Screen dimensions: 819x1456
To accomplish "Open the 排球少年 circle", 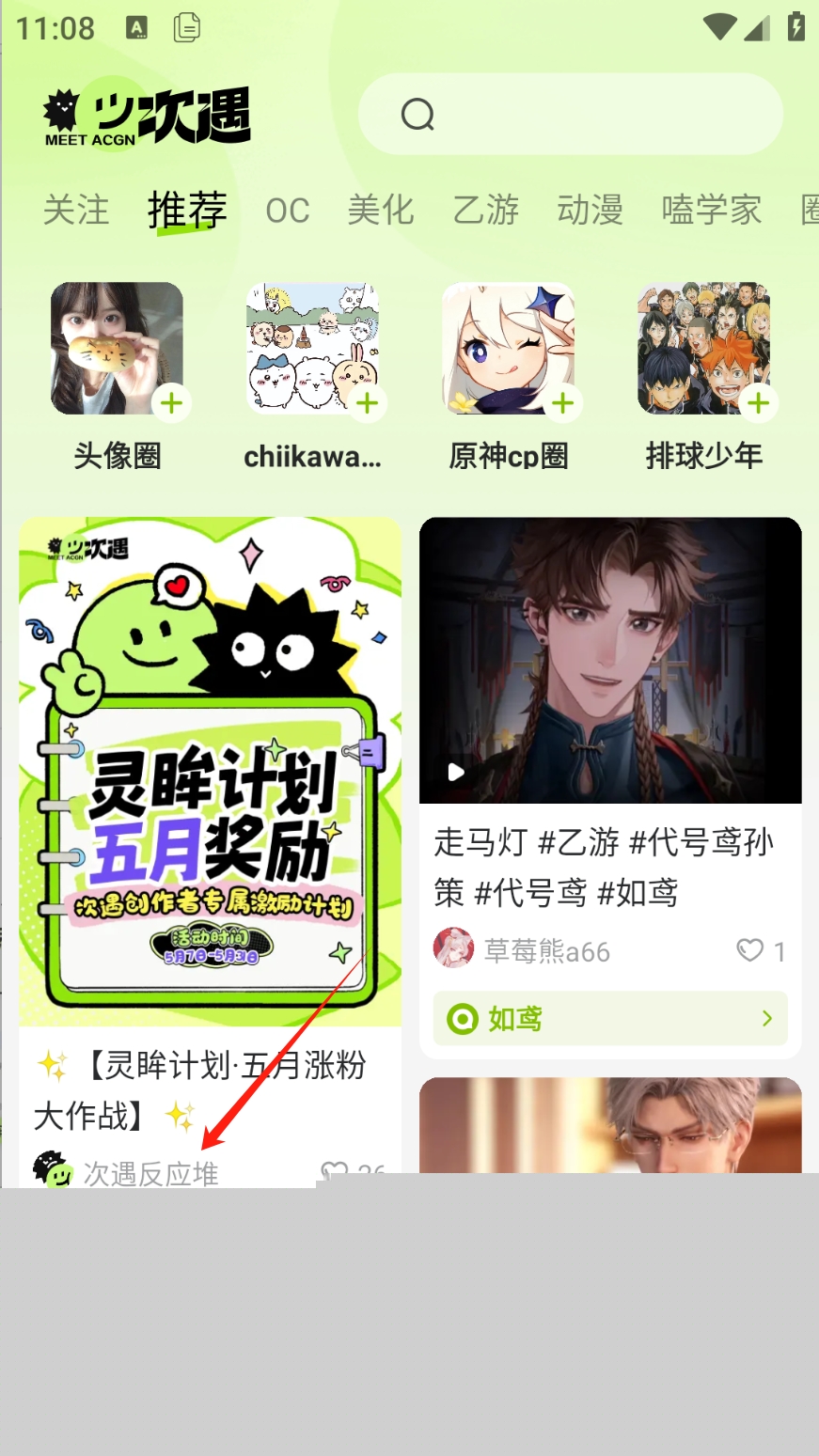I will [x=704, y=349].
